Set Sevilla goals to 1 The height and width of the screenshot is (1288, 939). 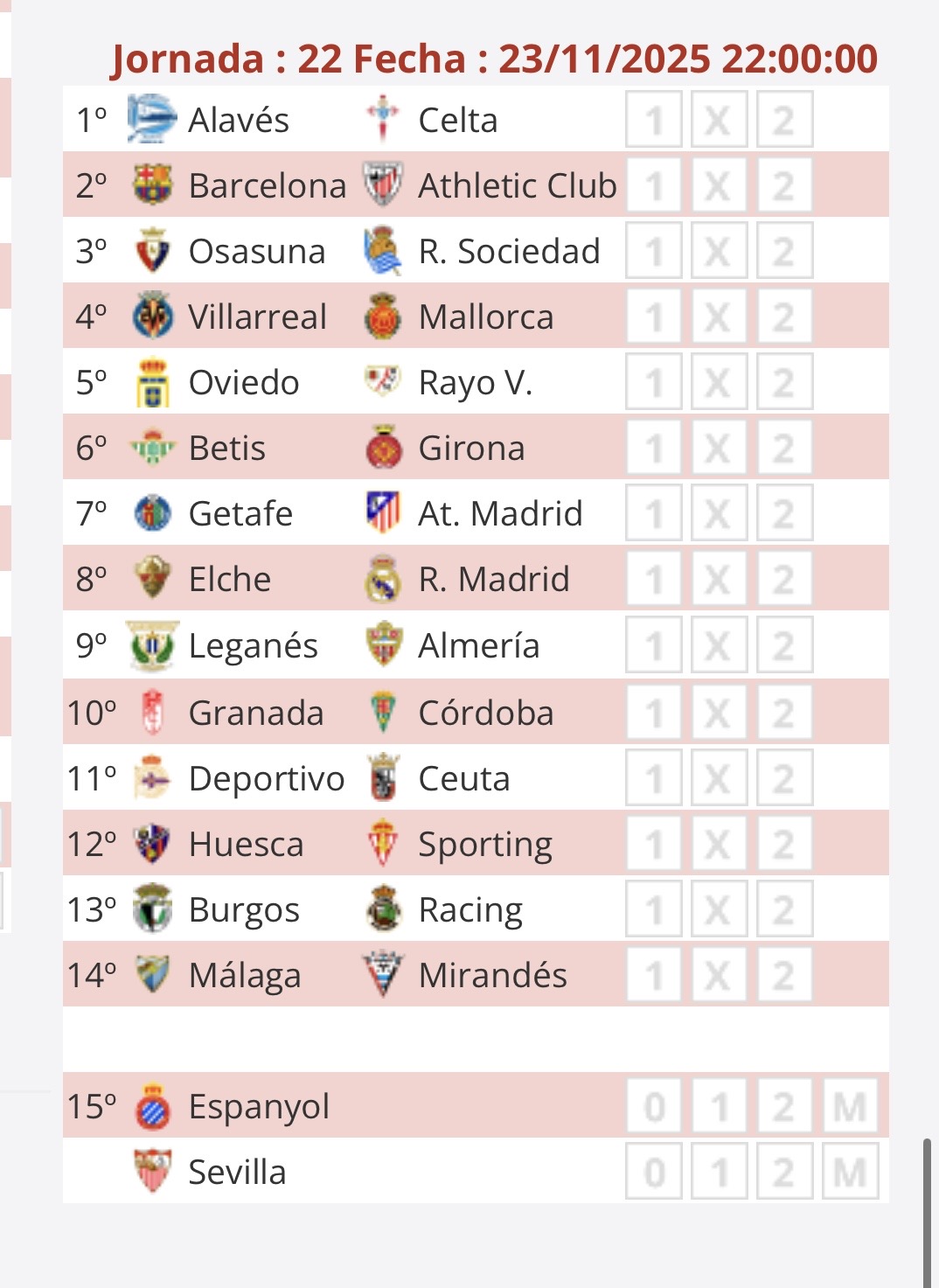(720, 1172)
